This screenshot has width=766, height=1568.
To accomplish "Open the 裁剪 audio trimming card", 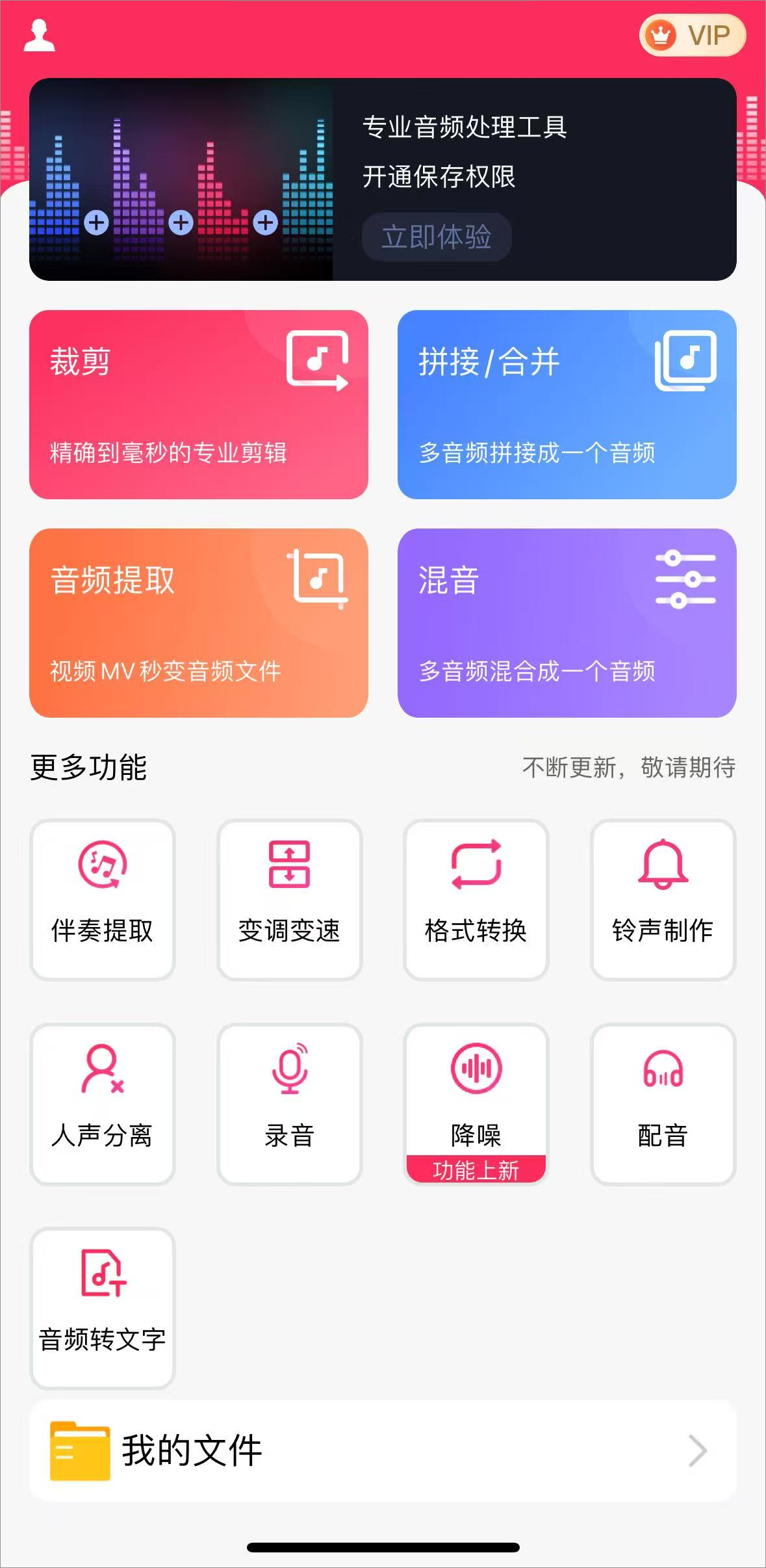I will [199, 404].
